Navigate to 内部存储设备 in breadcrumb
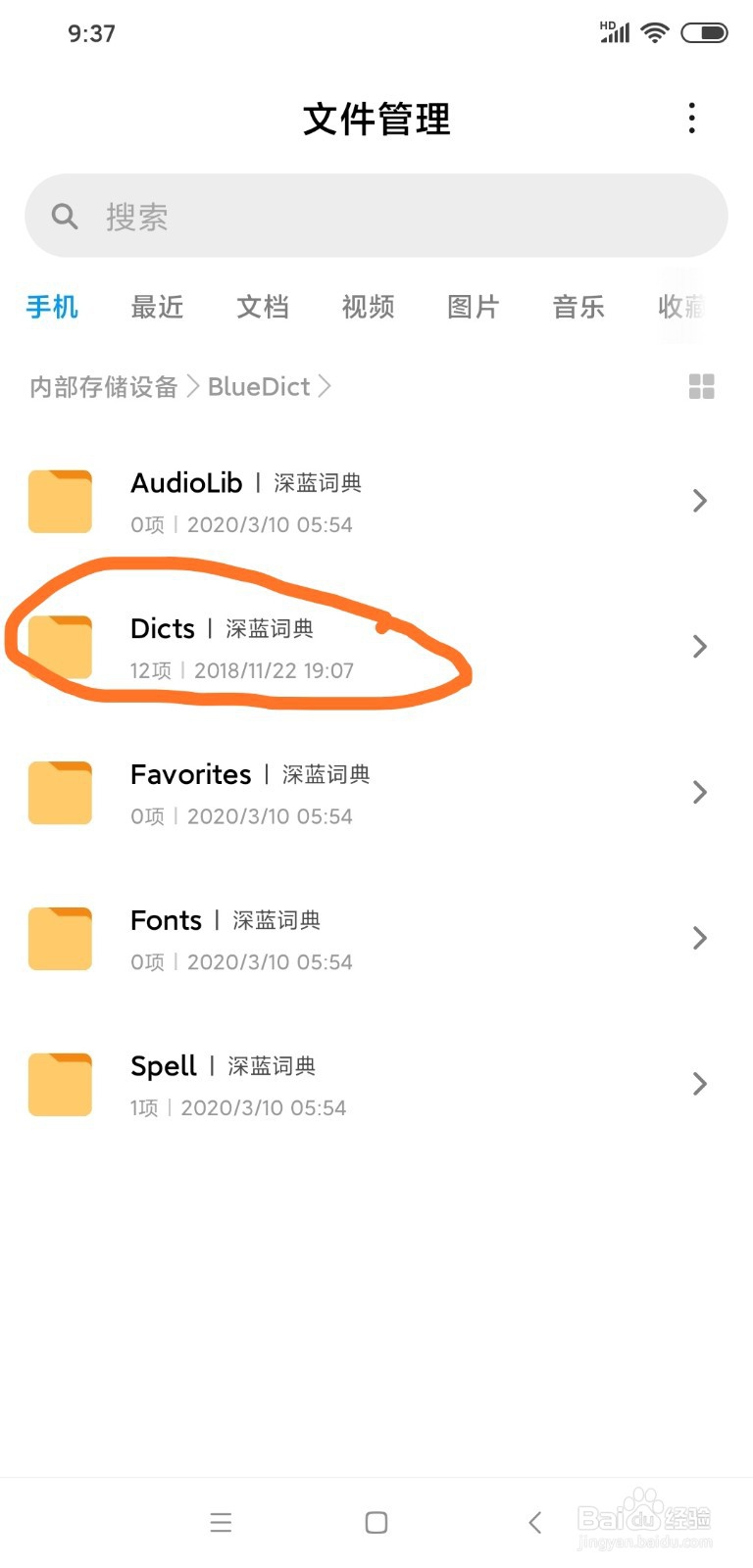The width and height of the screenshot is (753, 1568). pyautogui.click(x=101, y=386)
